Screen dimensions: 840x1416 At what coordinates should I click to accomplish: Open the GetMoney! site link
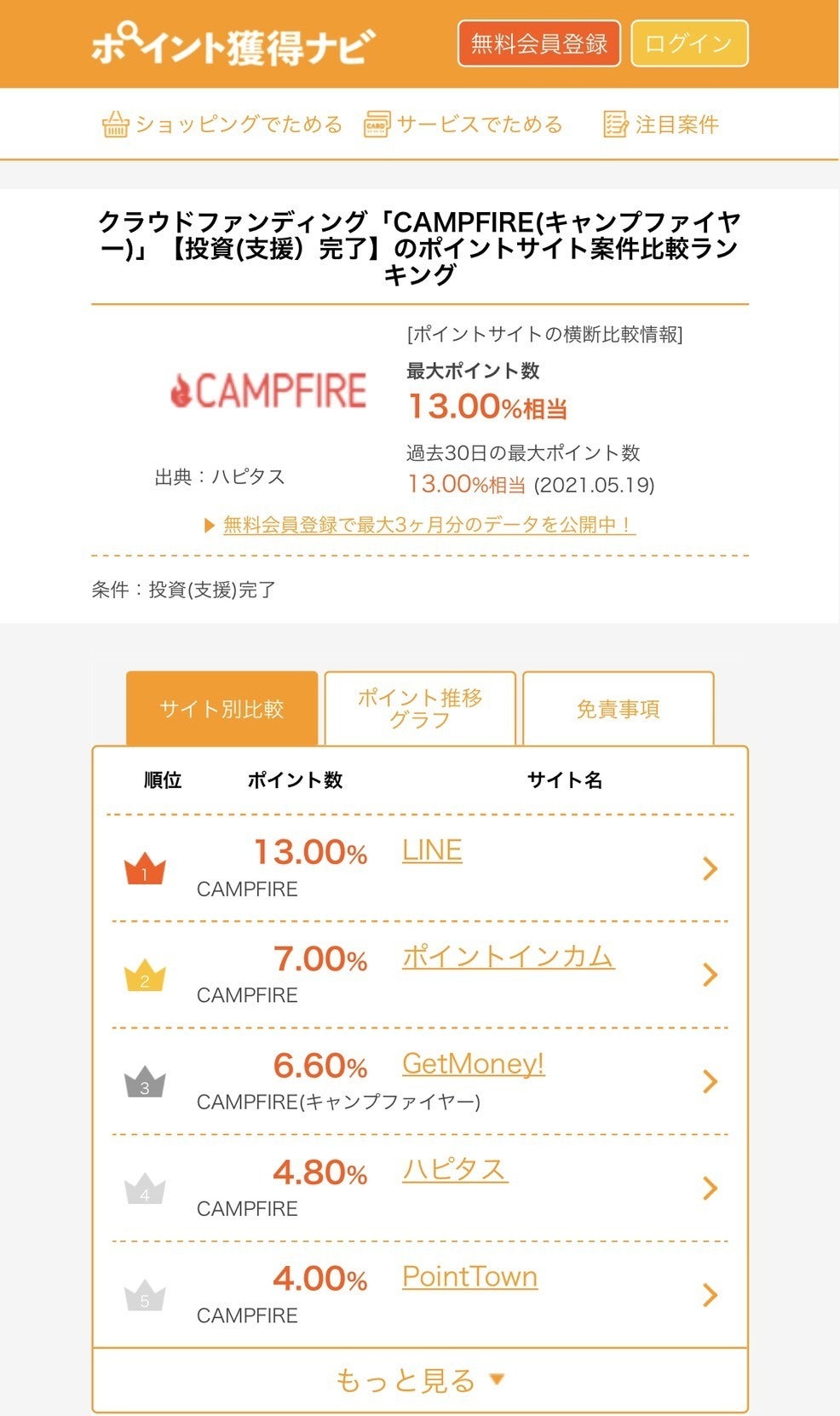(x=473, y=1063)
